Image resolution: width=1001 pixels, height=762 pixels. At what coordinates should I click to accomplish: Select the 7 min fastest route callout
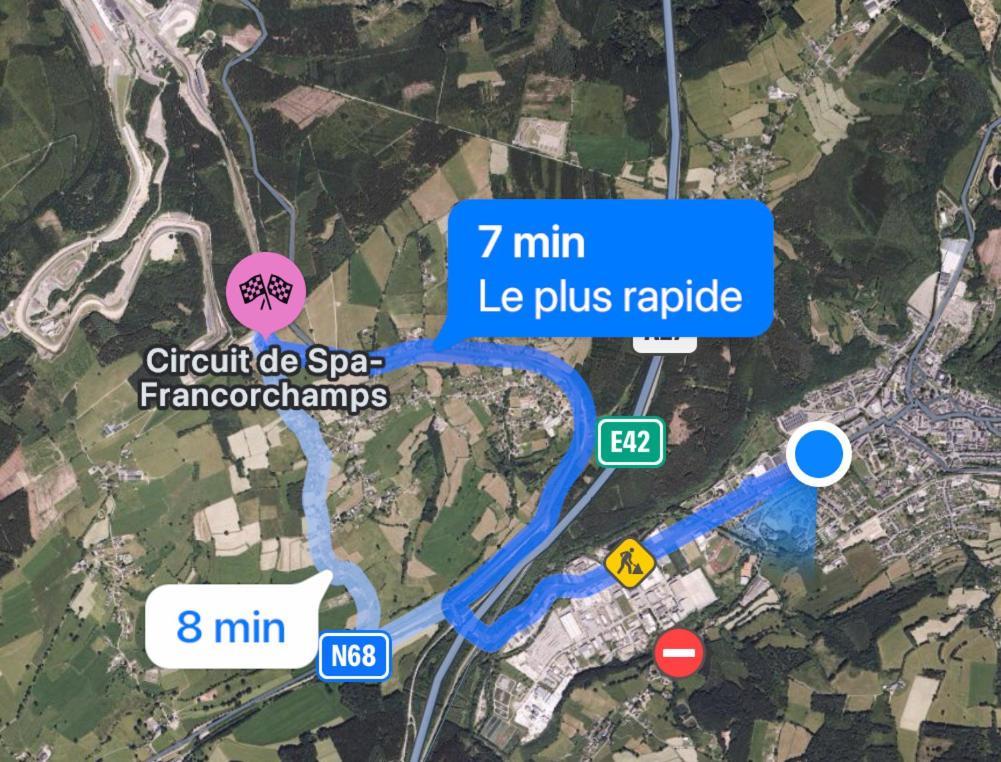coord(610,268)
